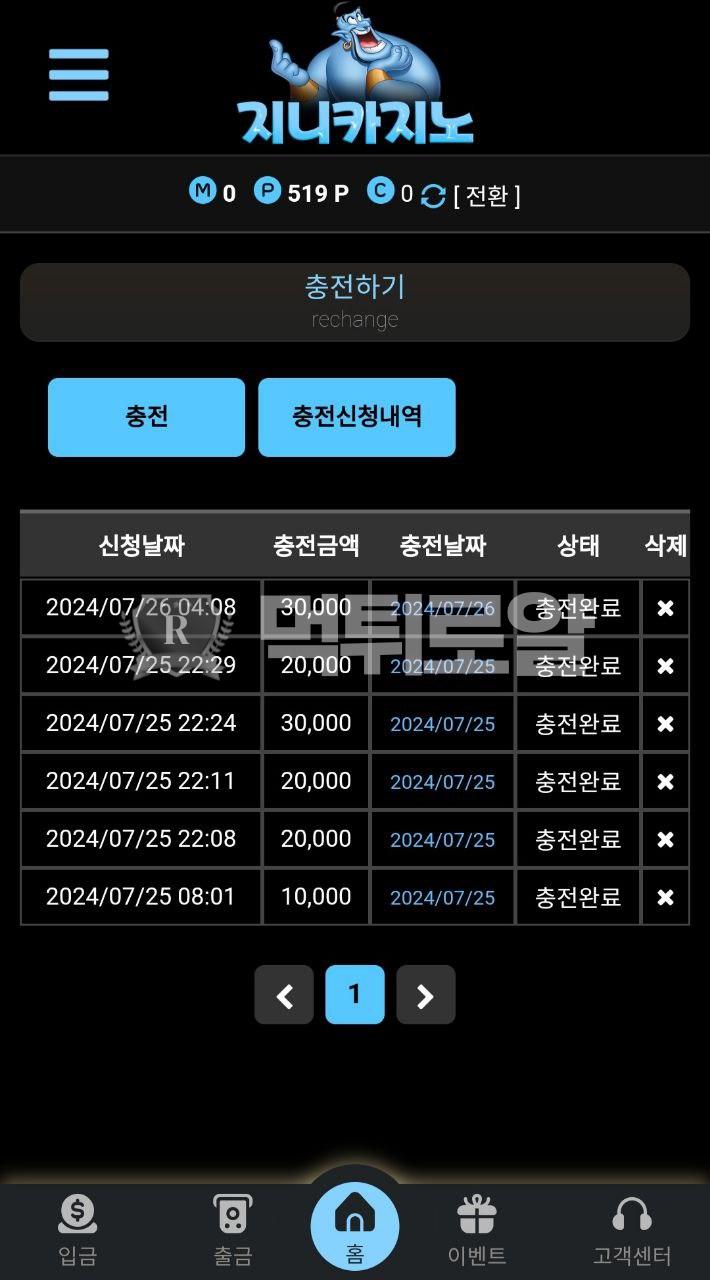Delete the 2024/07/26 04:08 record

[x=665, y=608]
